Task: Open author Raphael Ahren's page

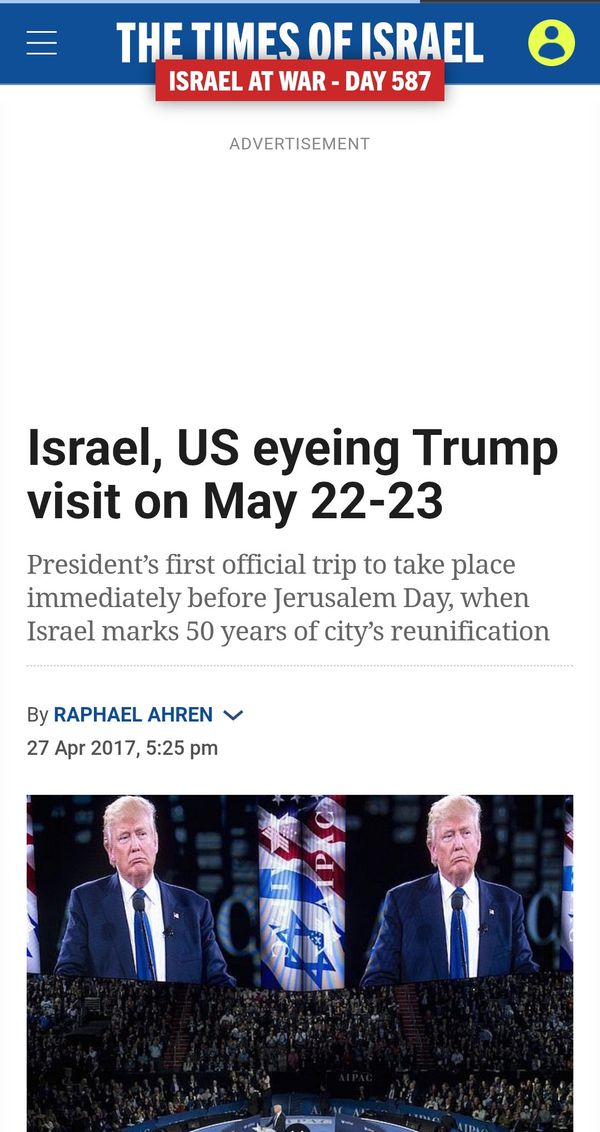Action: coord(133,715)
